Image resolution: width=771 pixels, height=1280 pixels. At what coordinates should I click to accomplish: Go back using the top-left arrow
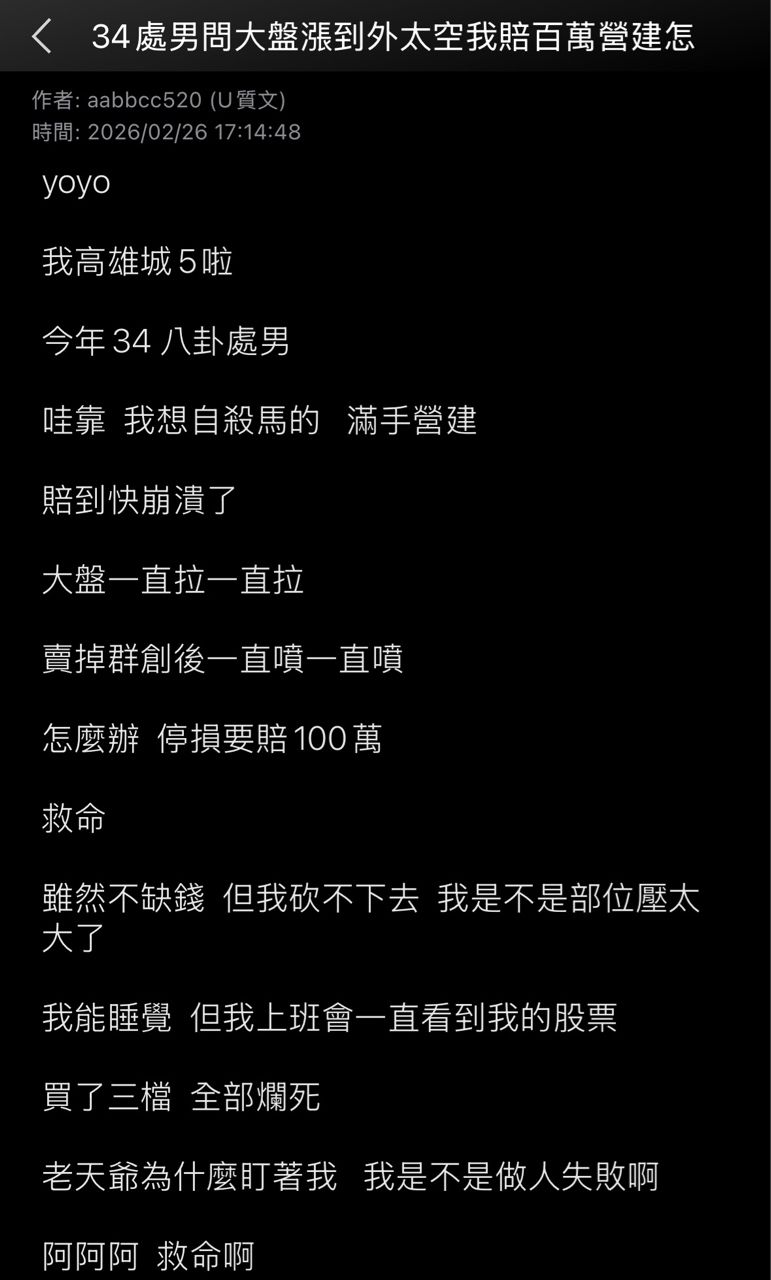41,37
